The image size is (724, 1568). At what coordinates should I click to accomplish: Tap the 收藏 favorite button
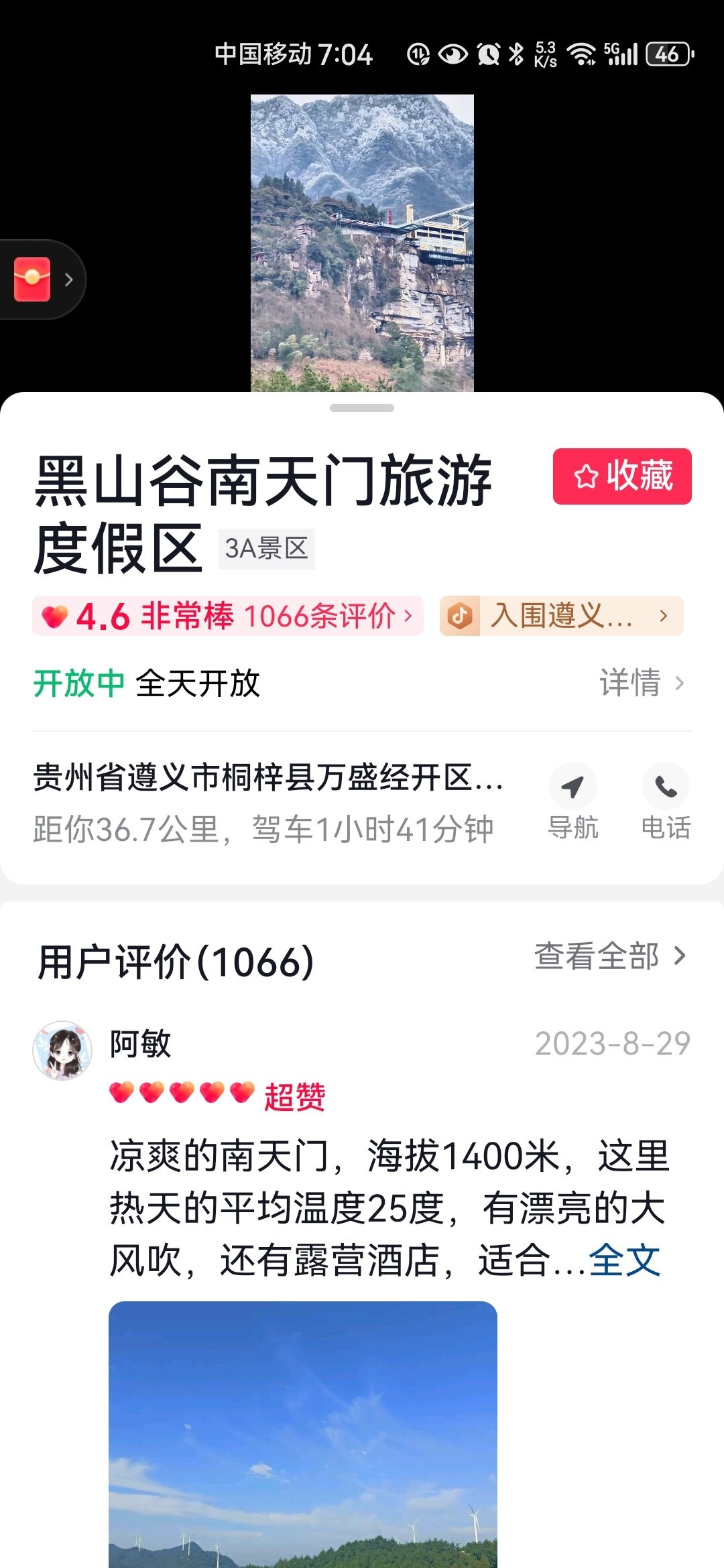coord(621,476)
